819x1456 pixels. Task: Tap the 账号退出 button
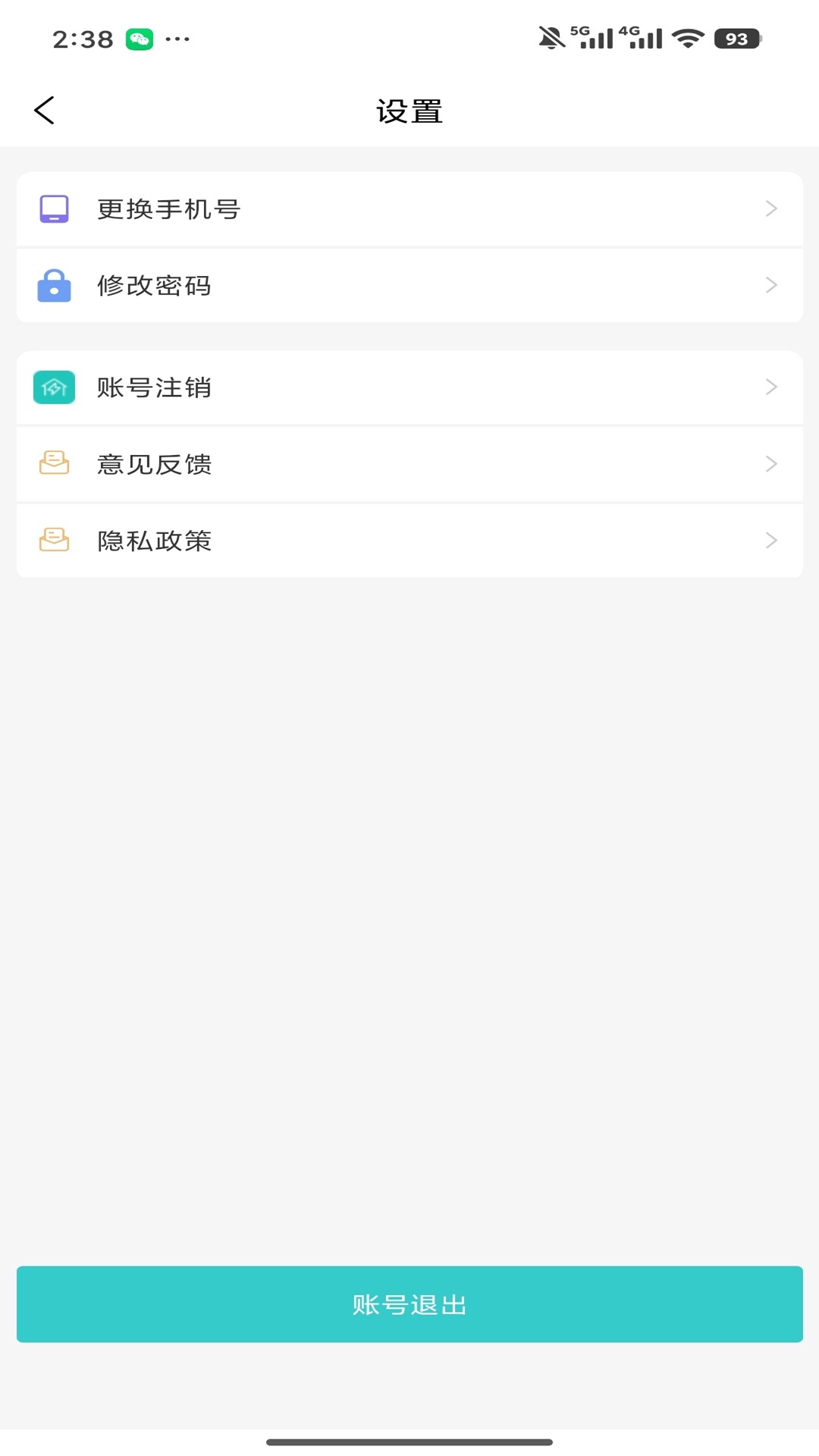tap(409, 1304)
